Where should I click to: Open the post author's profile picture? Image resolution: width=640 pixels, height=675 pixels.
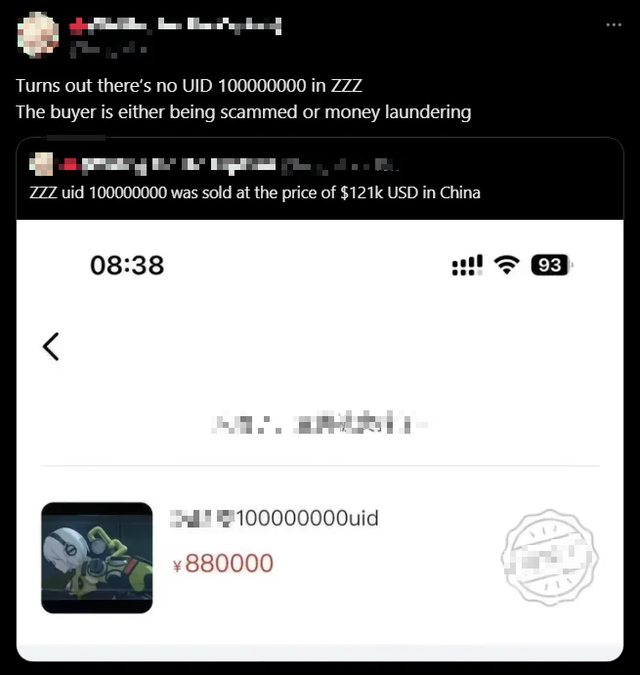36,33
